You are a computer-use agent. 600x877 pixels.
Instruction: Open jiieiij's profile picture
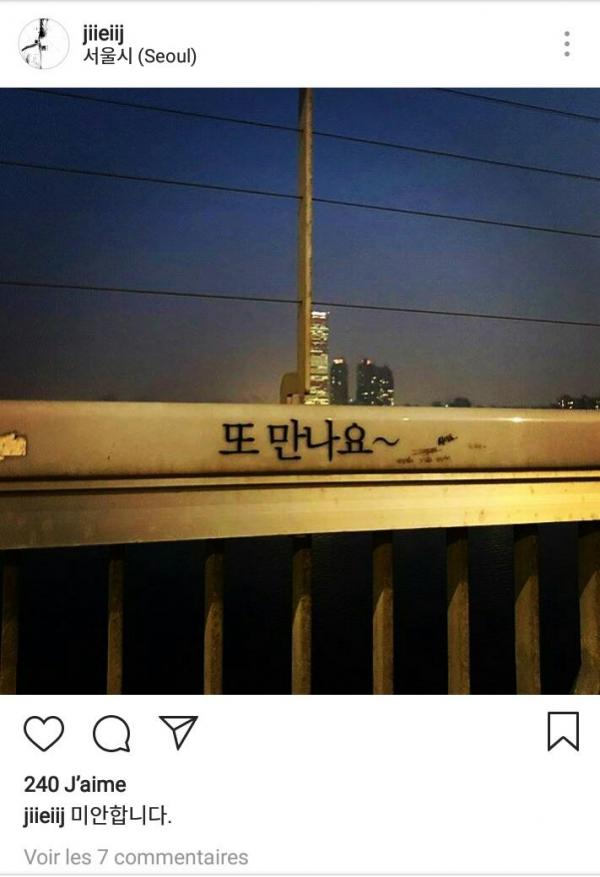click(x=44, y=44)
